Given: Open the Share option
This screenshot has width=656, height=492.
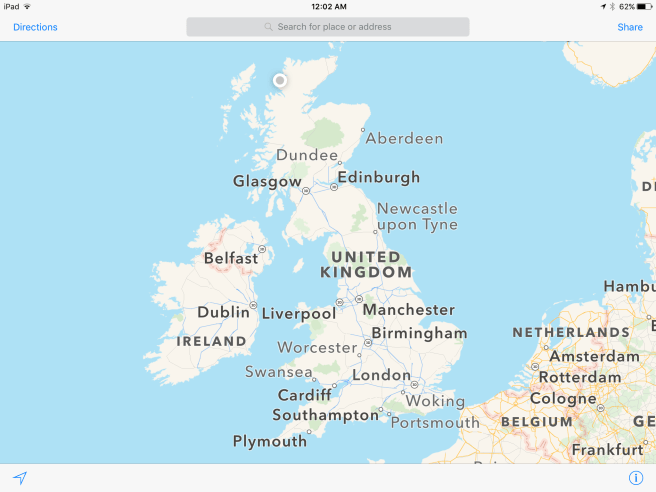Looking at the screenshot, I should click(x=629, y=27).
